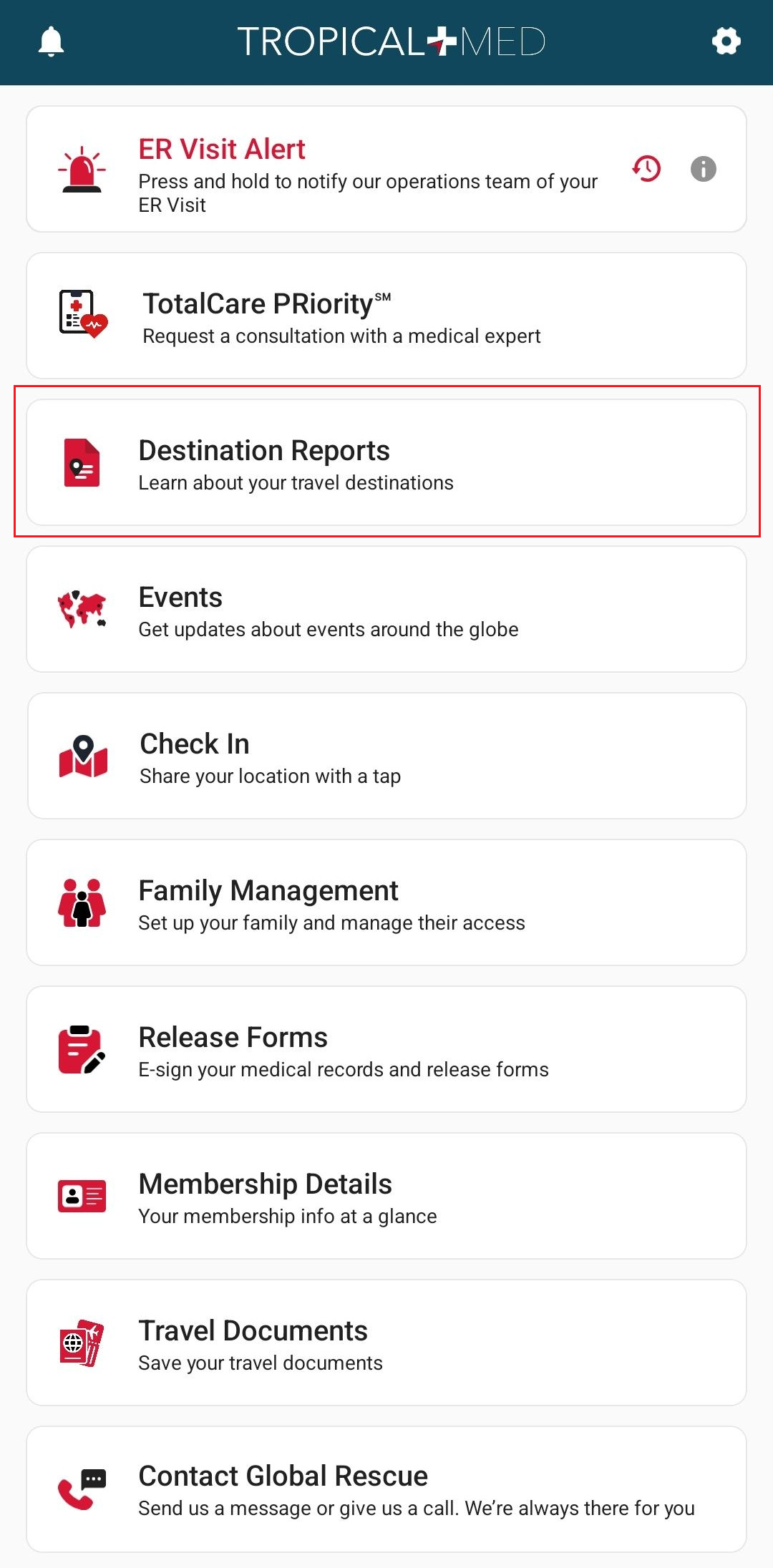Tap Contact Global Rescue

tap(386, 1489)
